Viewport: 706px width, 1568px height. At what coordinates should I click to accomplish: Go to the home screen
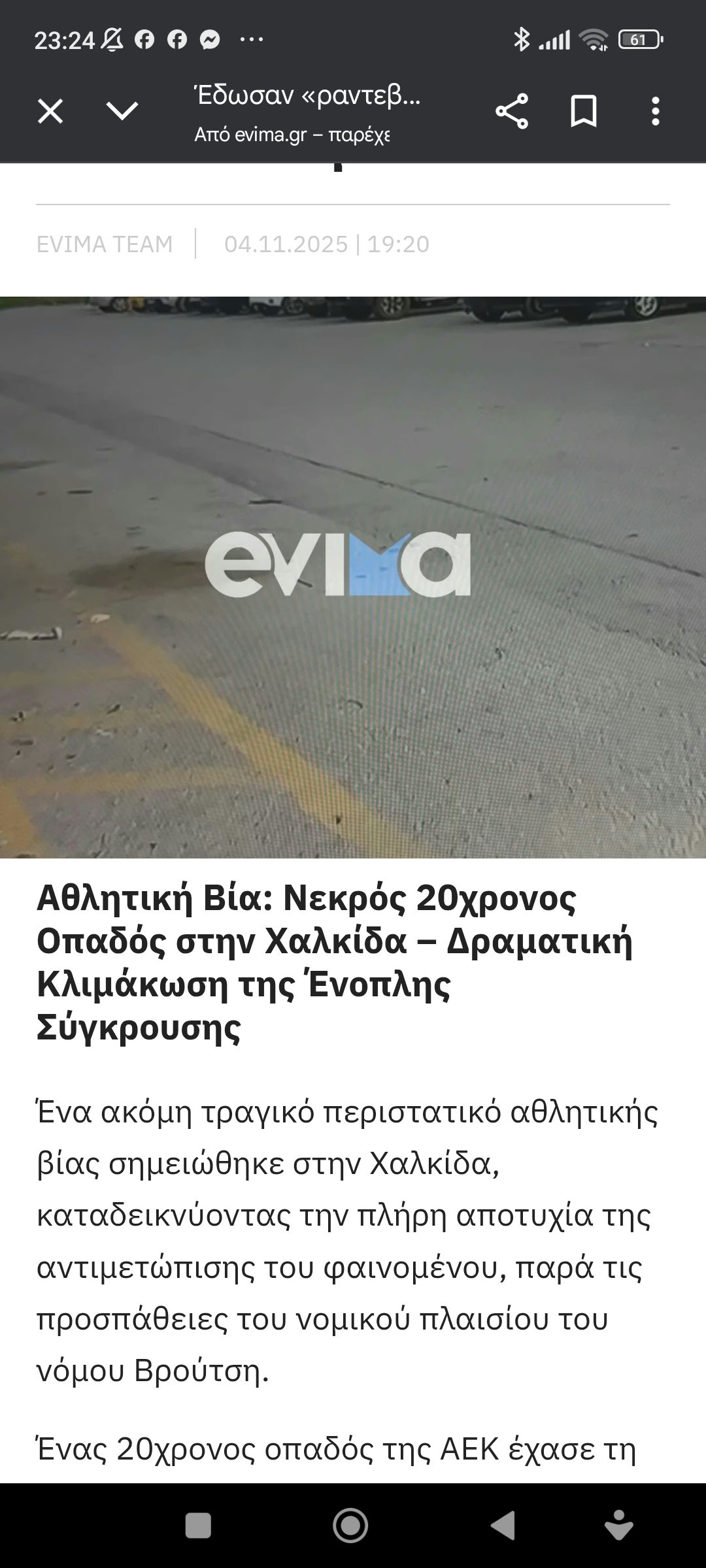click(350, 1526)
